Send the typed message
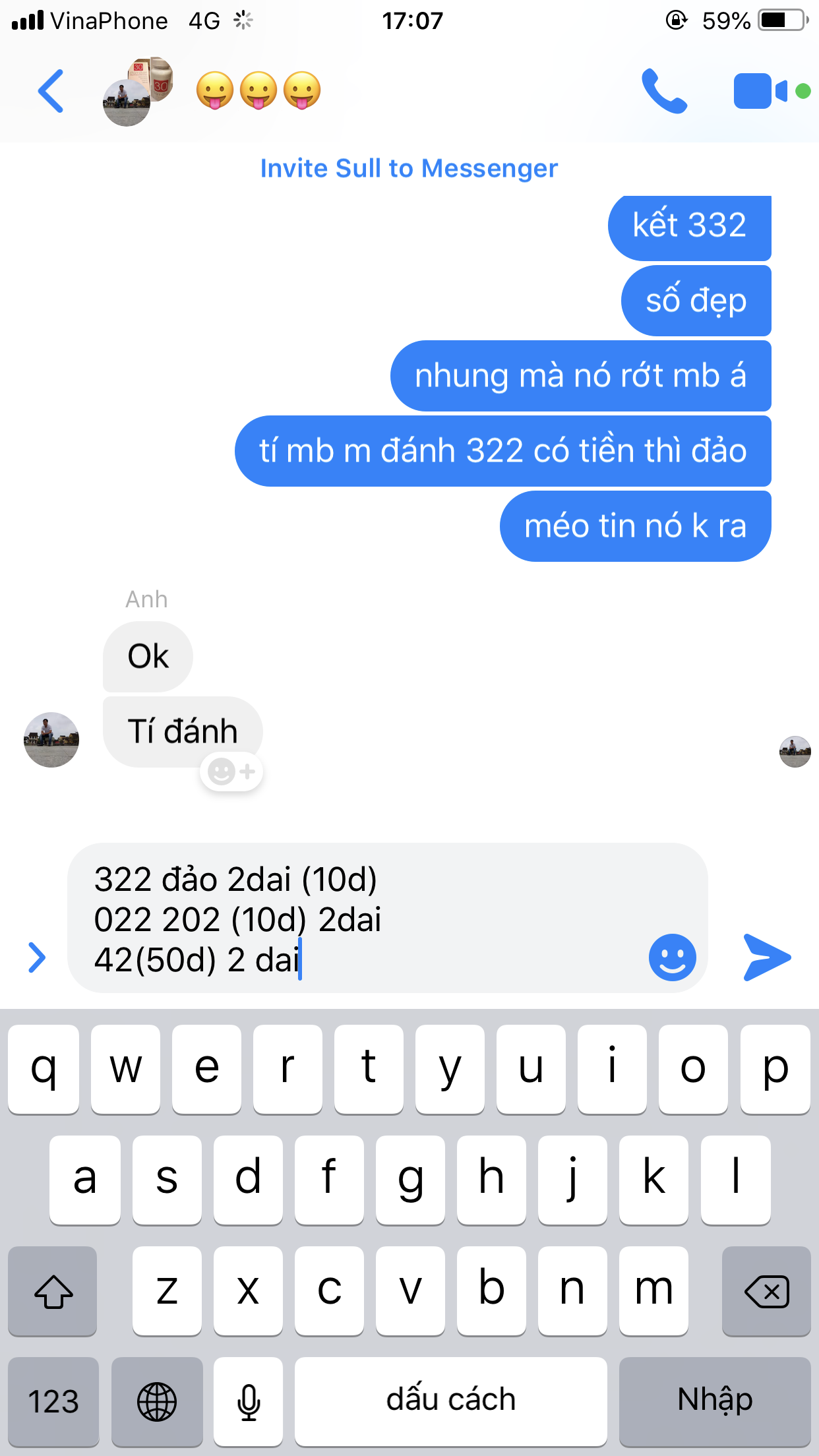The image size is (819, 1456). coord(766,957)
